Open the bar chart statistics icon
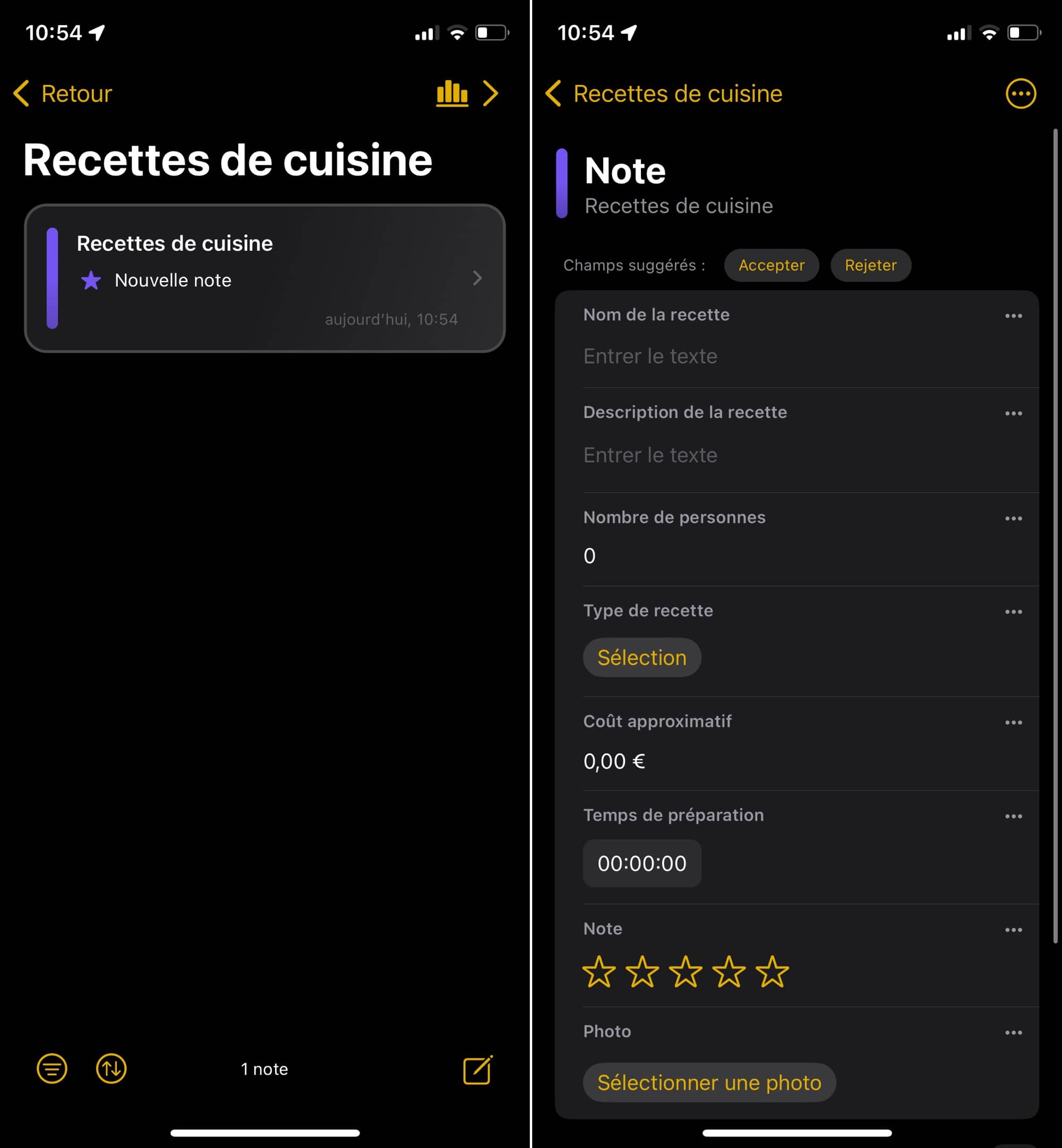This screenshot has height=1148, width=1062. (x=452, y=93)
